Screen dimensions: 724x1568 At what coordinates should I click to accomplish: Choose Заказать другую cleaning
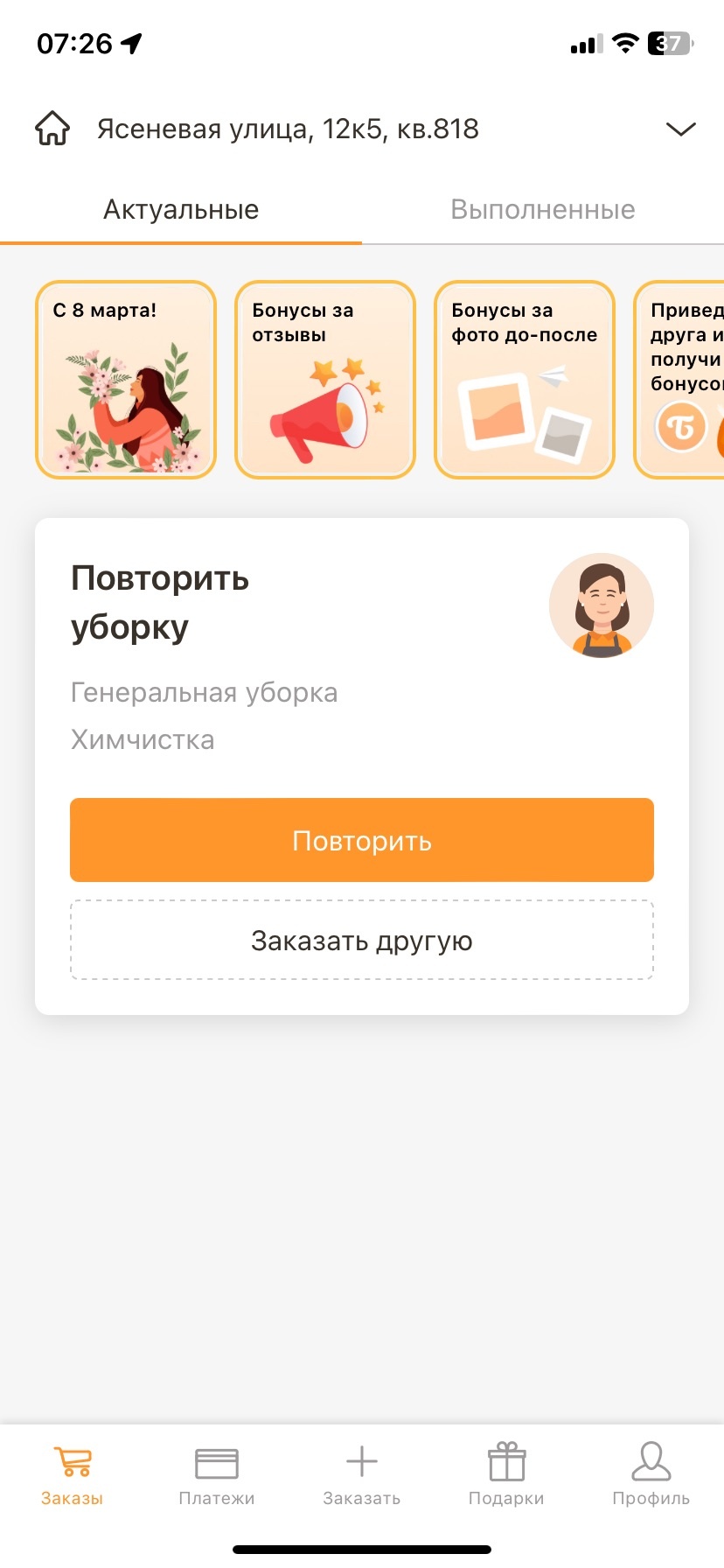point(362,941)
